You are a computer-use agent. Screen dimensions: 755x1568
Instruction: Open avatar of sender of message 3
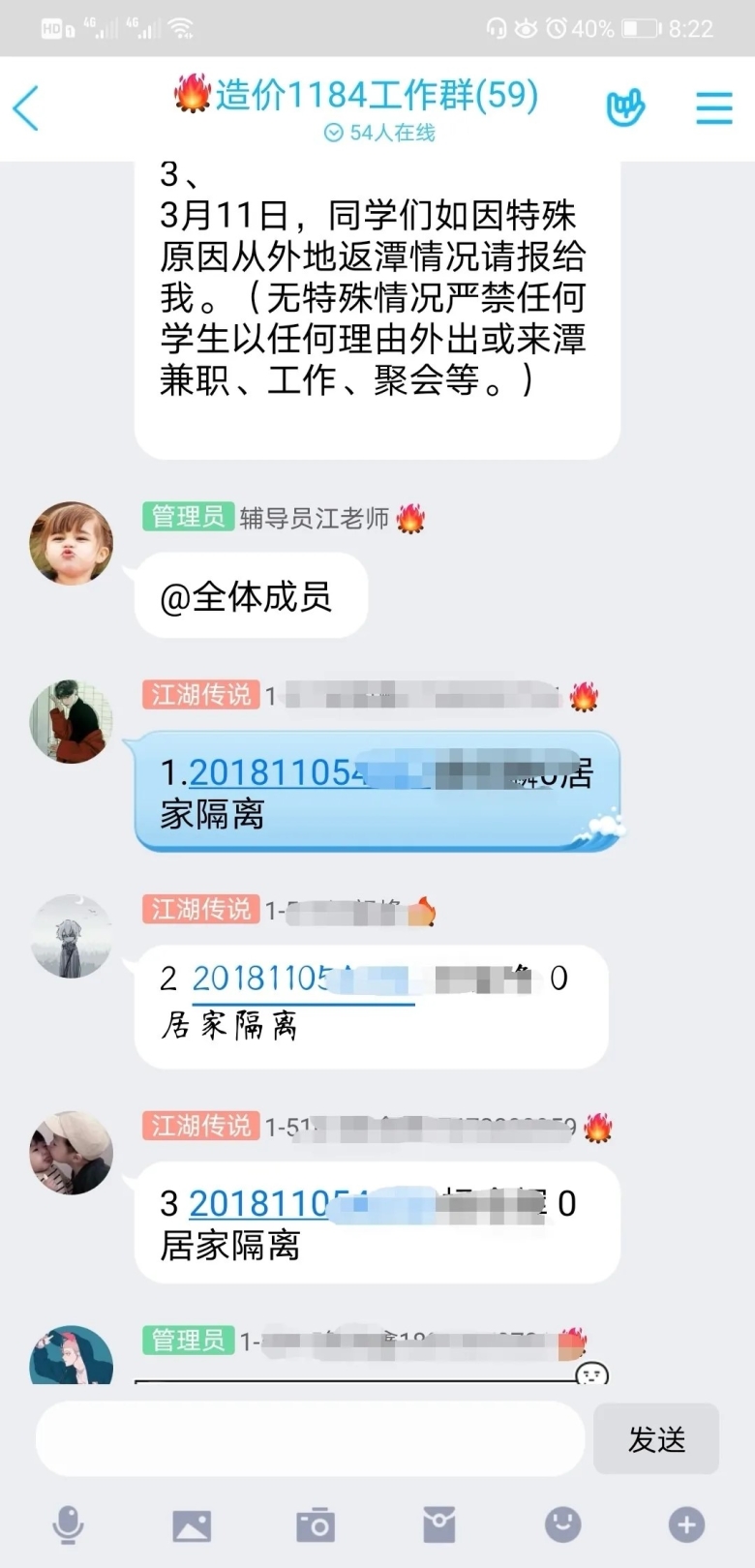coord(71,1152)
